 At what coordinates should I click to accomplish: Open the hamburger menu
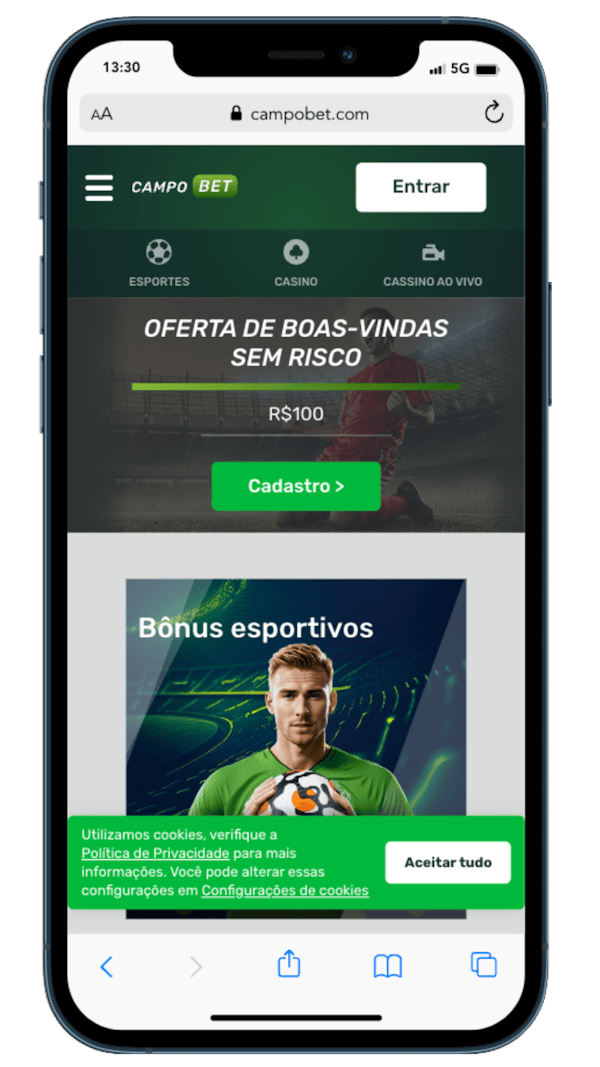(99, 187)
